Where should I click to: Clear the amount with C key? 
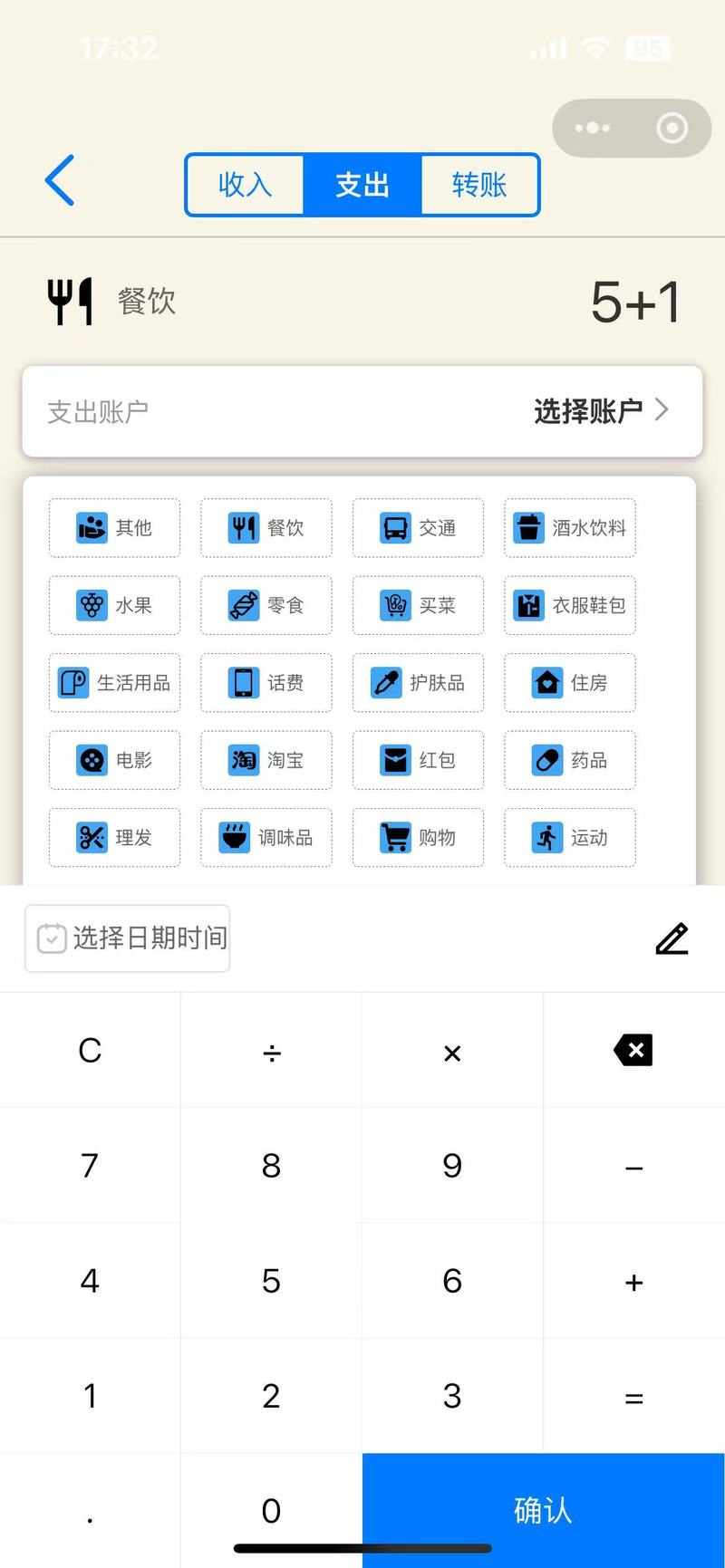click(x=90, y=1051)
